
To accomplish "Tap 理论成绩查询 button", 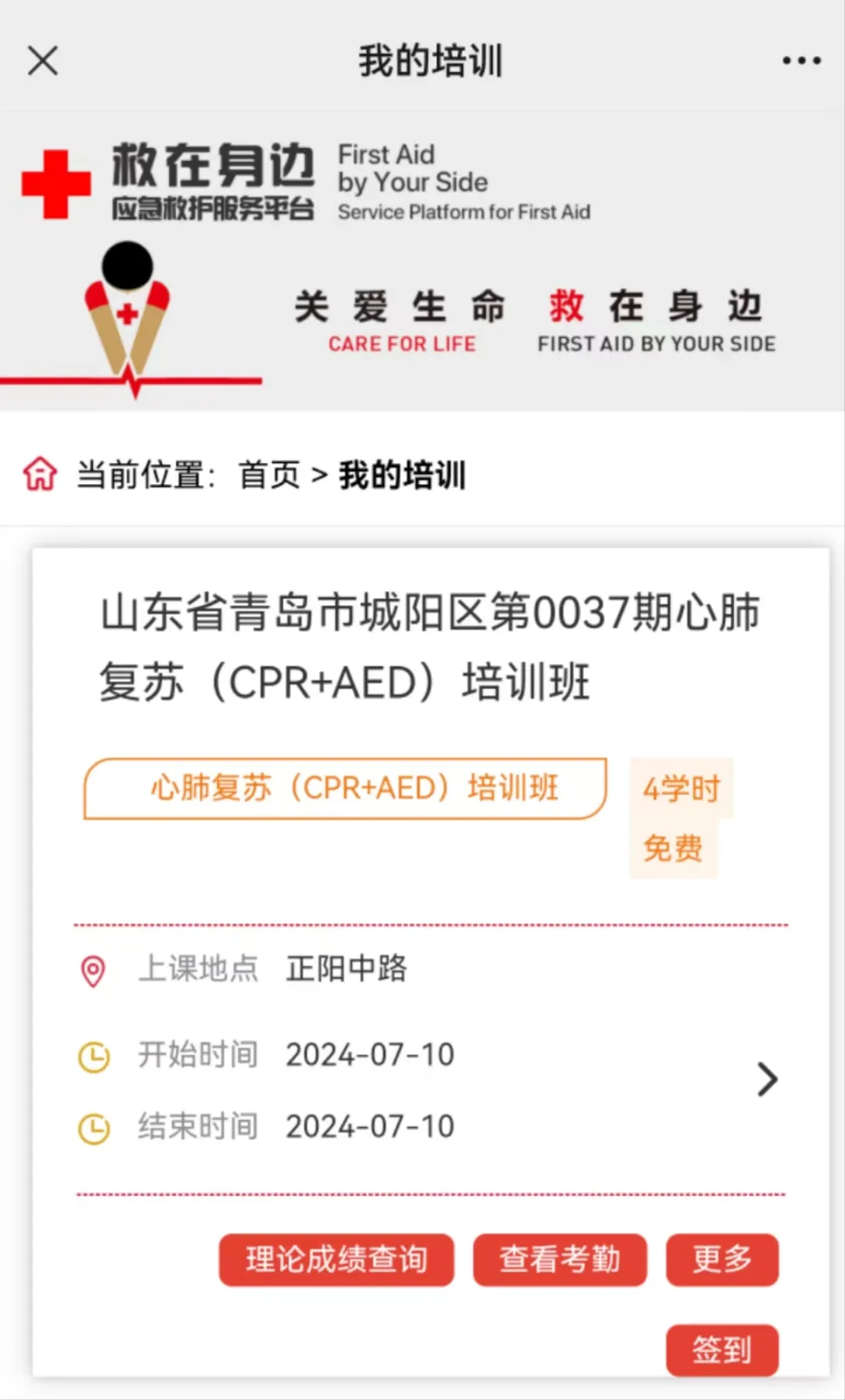I will click(x=336, y=1260).
